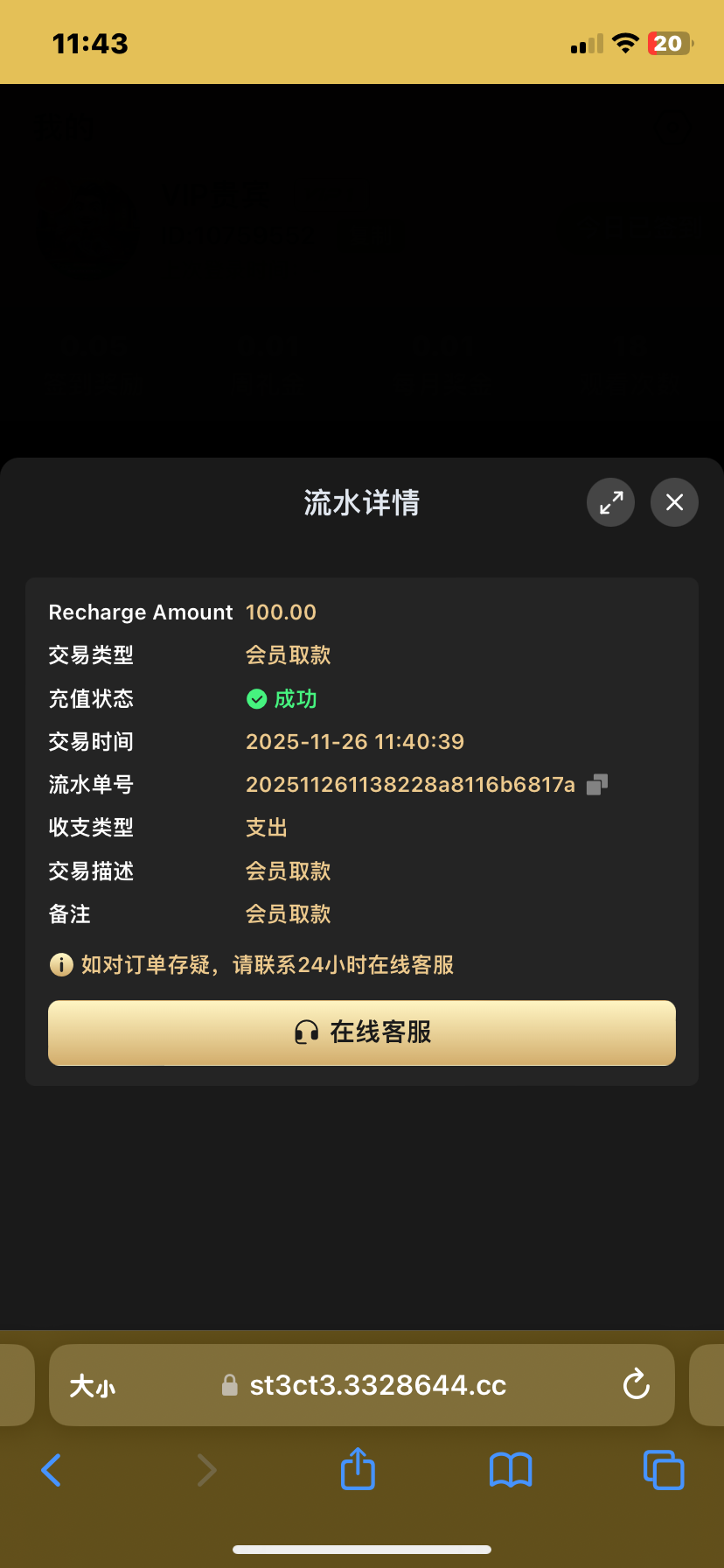Open the 大小 page settings menu
Image resolution: width=724 pixels, height=1568 pixels.
[92, 1386]
